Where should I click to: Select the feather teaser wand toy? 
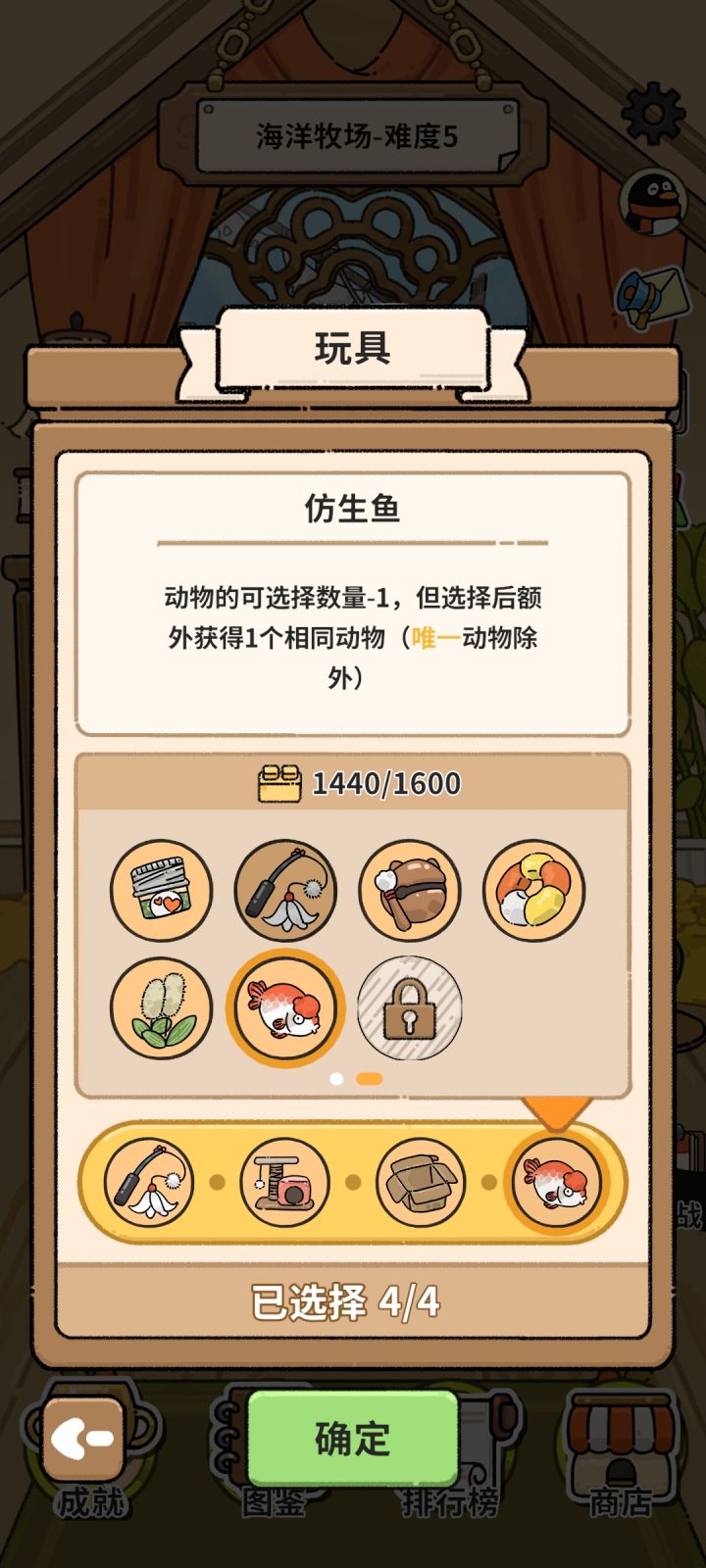tap(284, 890)
